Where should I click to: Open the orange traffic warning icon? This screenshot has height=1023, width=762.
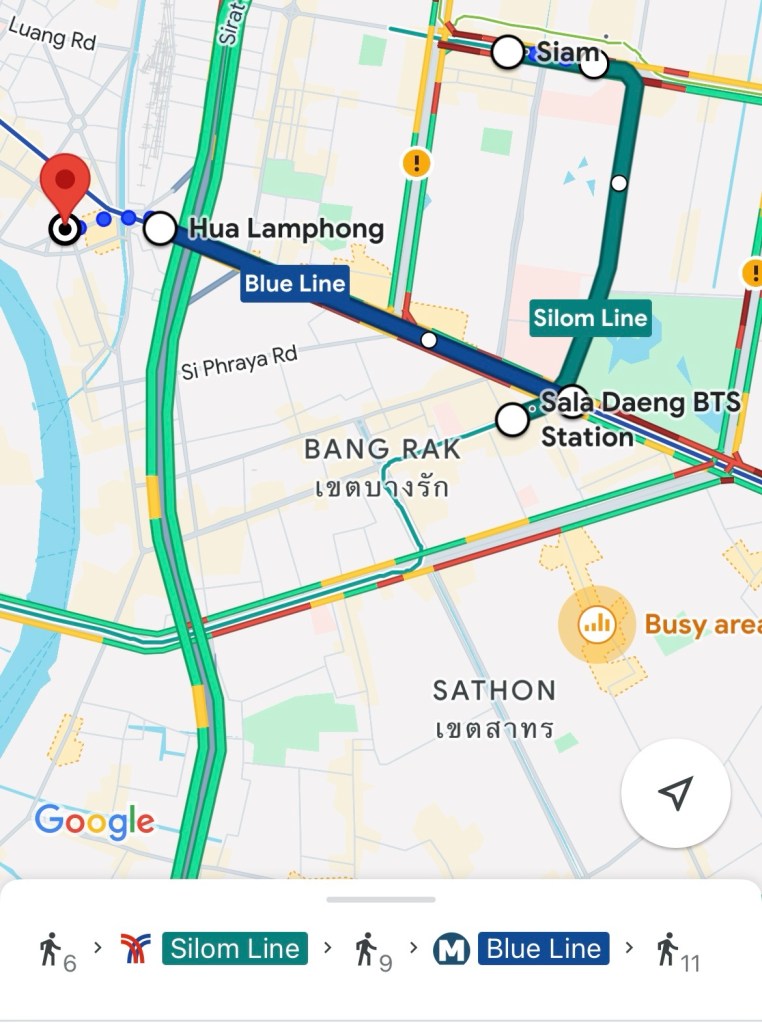(x=416, y=162)
